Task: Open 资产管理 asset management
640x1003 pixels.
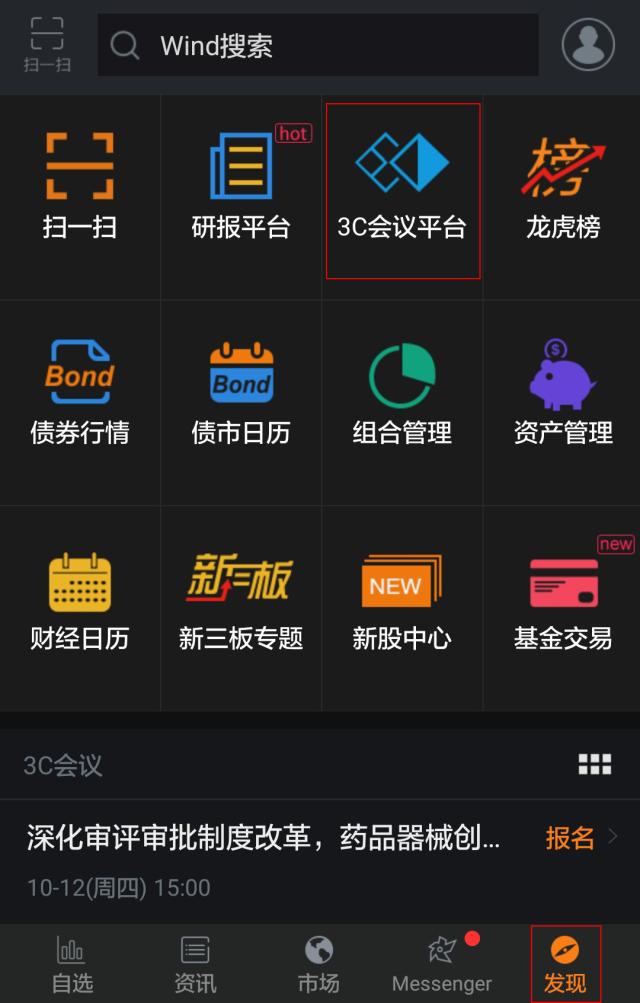Action: [563, 395]
